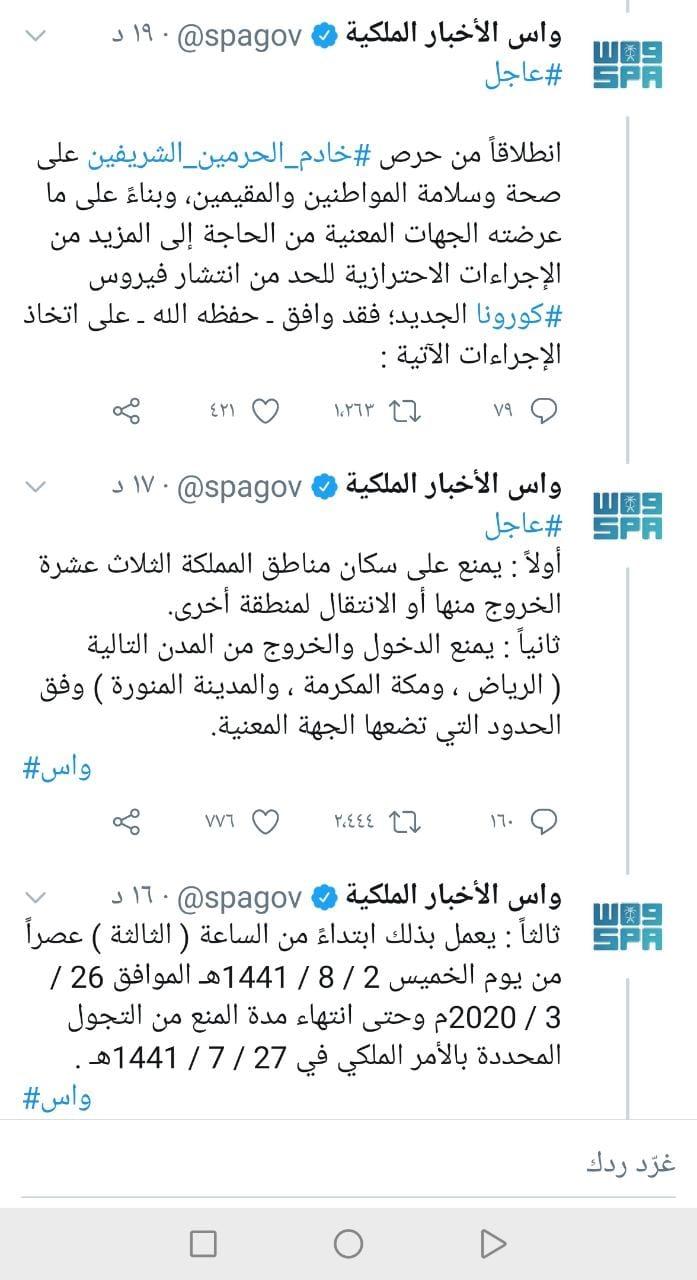Reply to the tweet with 79 replies

tap(543, 410)
